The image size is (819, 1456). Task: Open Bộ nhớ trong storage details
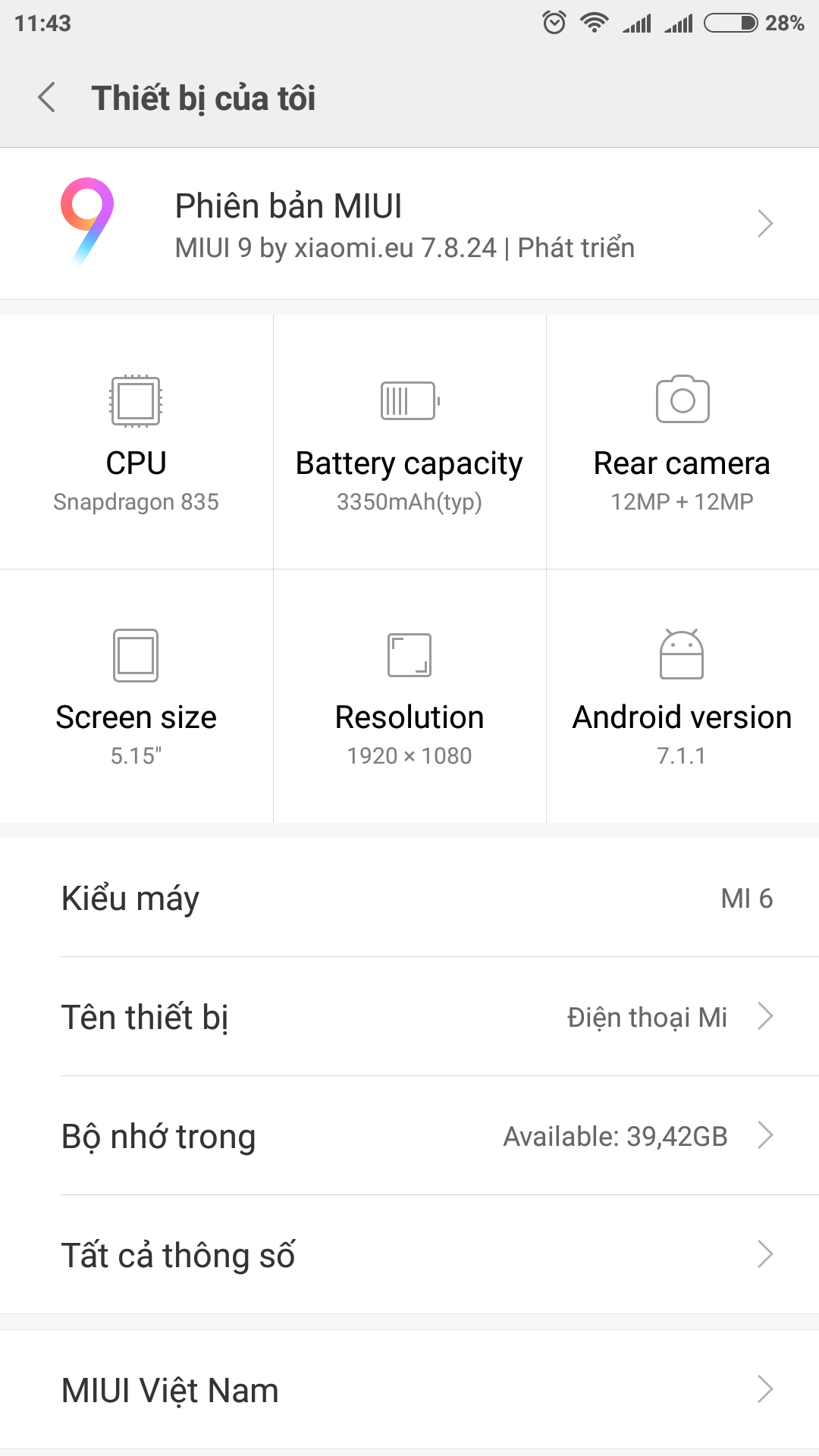click(x=409, y=1135)
